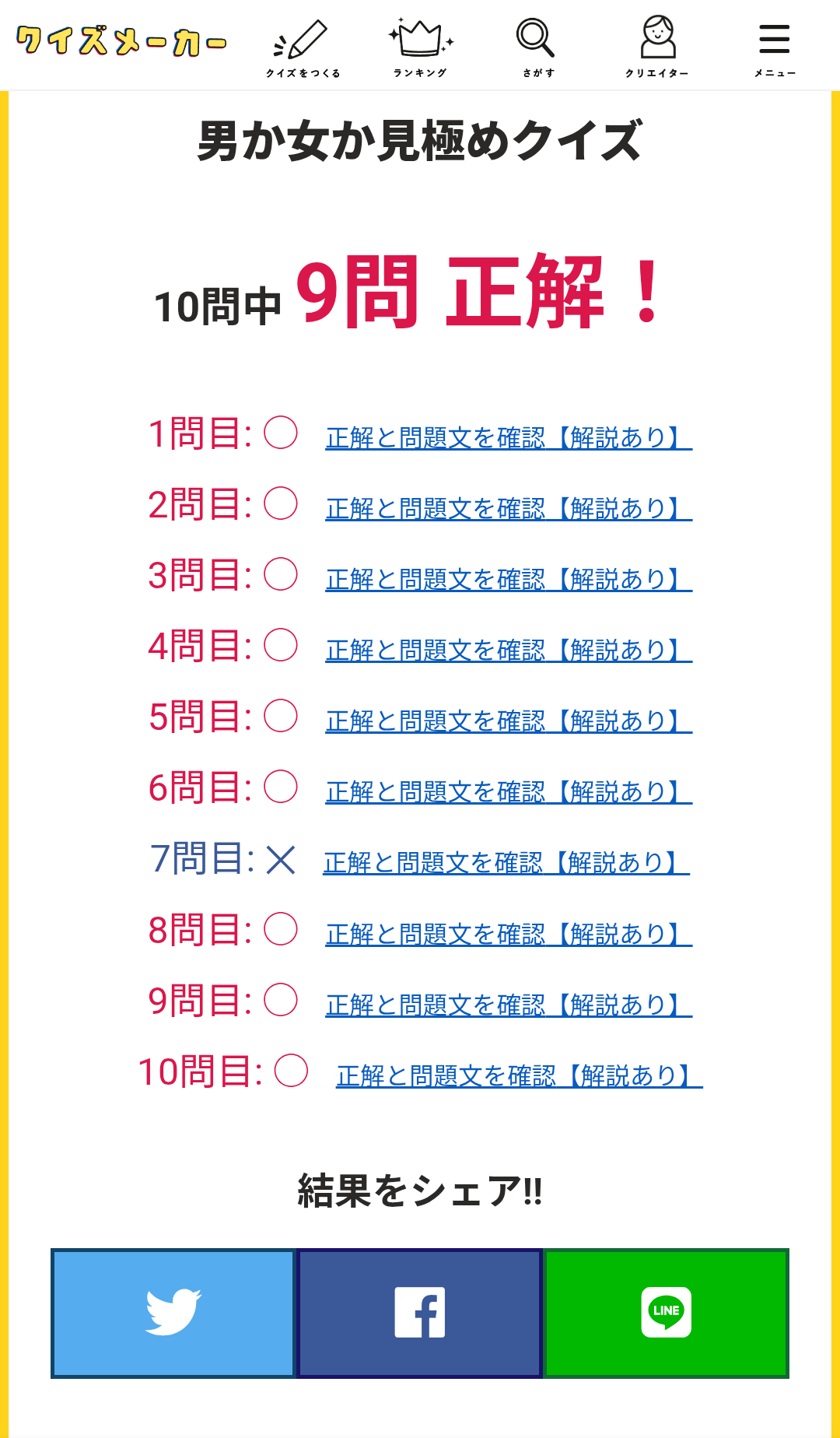View the 9問目 answer explanation
Screen dimensions: 840x1438
[x=509, y=1005]
